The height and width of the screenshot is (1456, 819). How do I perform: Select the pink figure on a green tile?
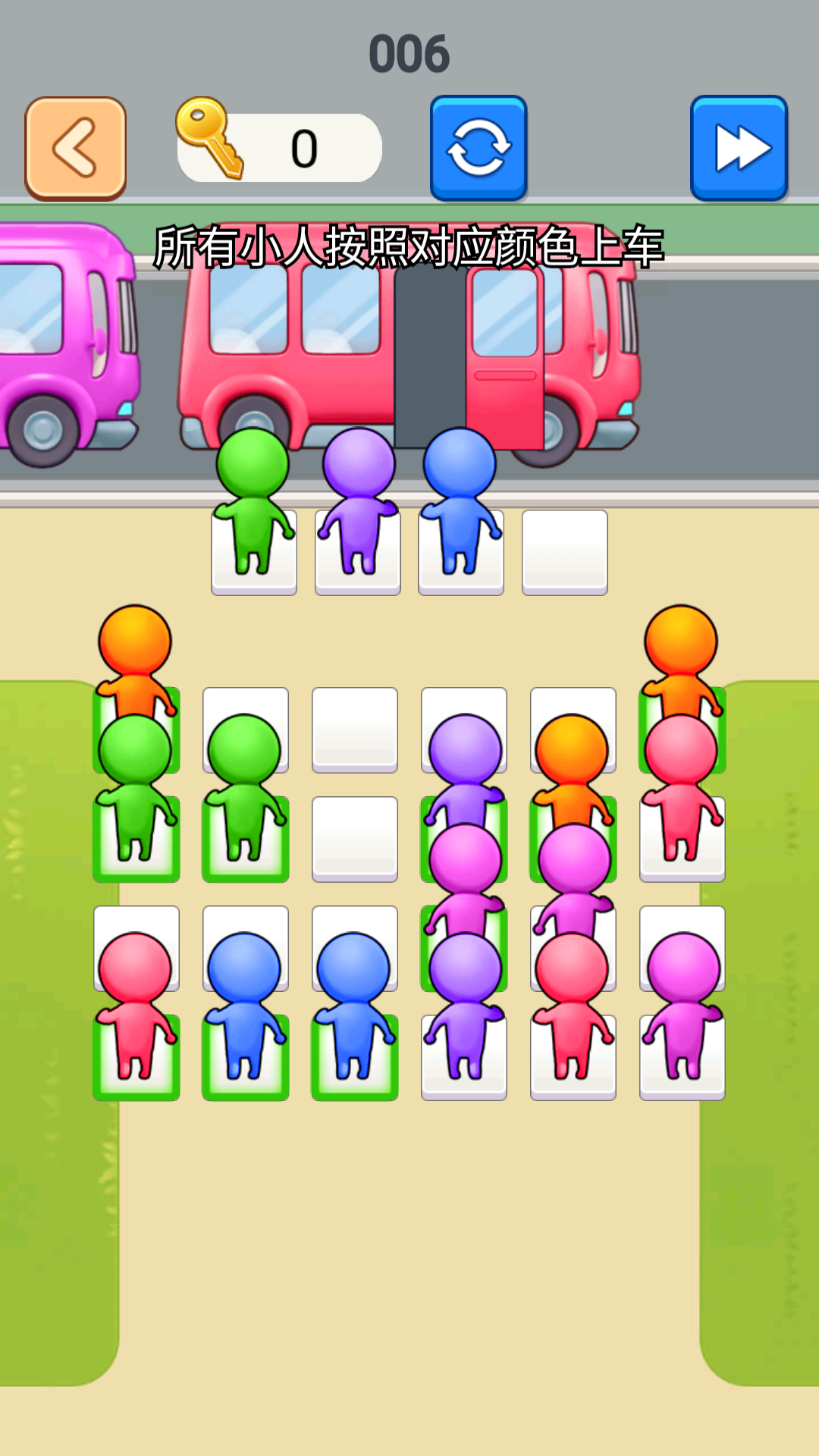pos(136,1009)
